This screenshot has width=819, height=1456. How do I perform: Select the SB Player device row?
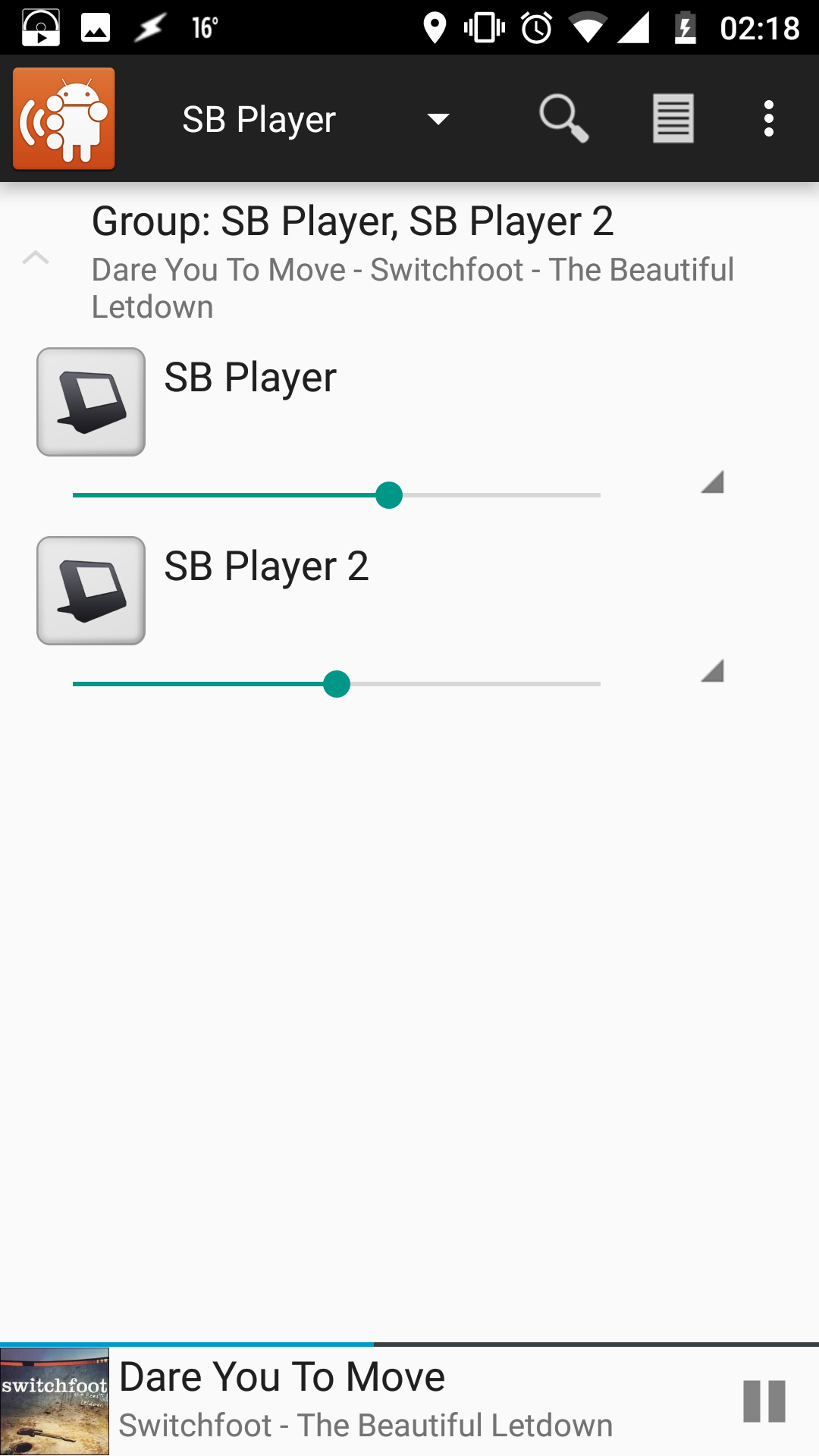click(x=409, y=402)
